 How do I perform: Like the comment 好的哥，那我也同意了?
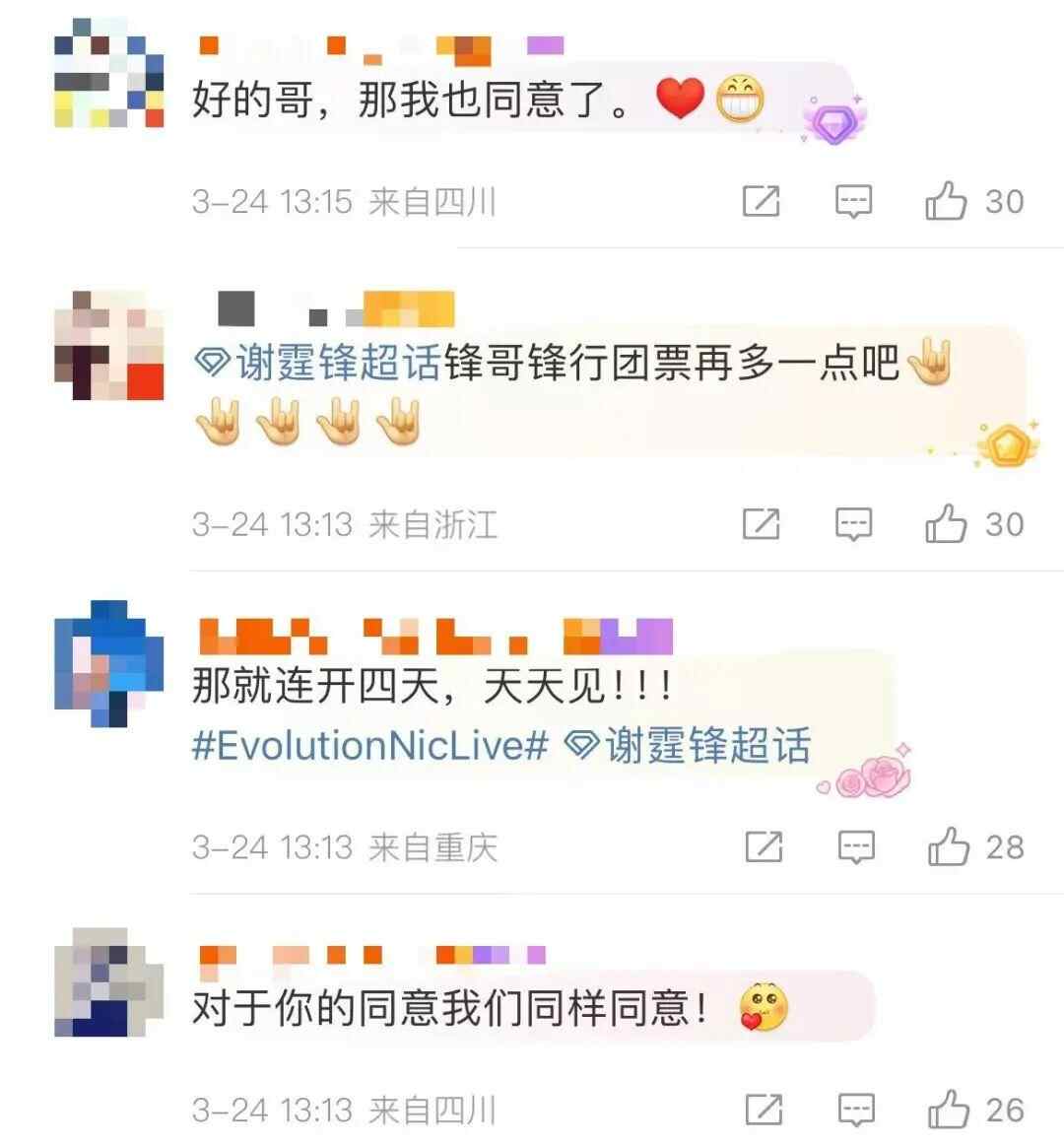[946, 201]
